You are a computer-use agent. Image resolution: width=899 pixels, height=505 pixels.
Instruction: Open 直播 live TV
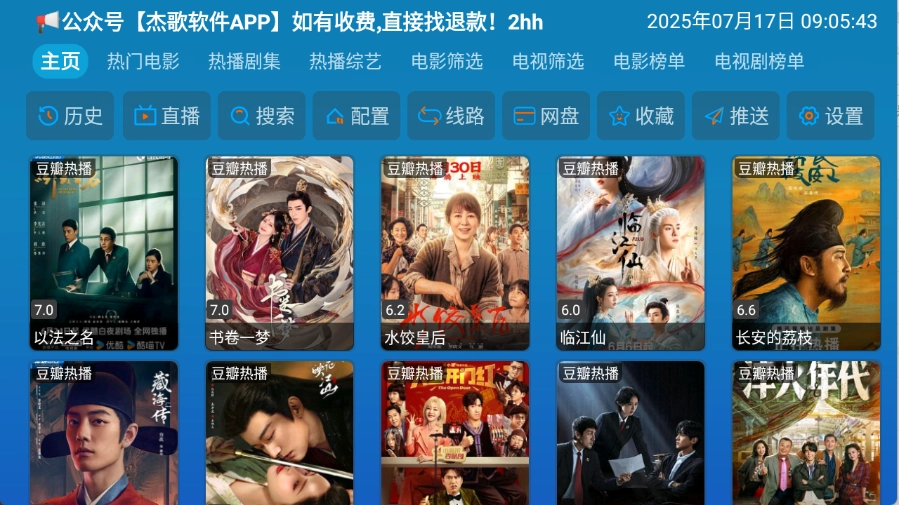166,116
